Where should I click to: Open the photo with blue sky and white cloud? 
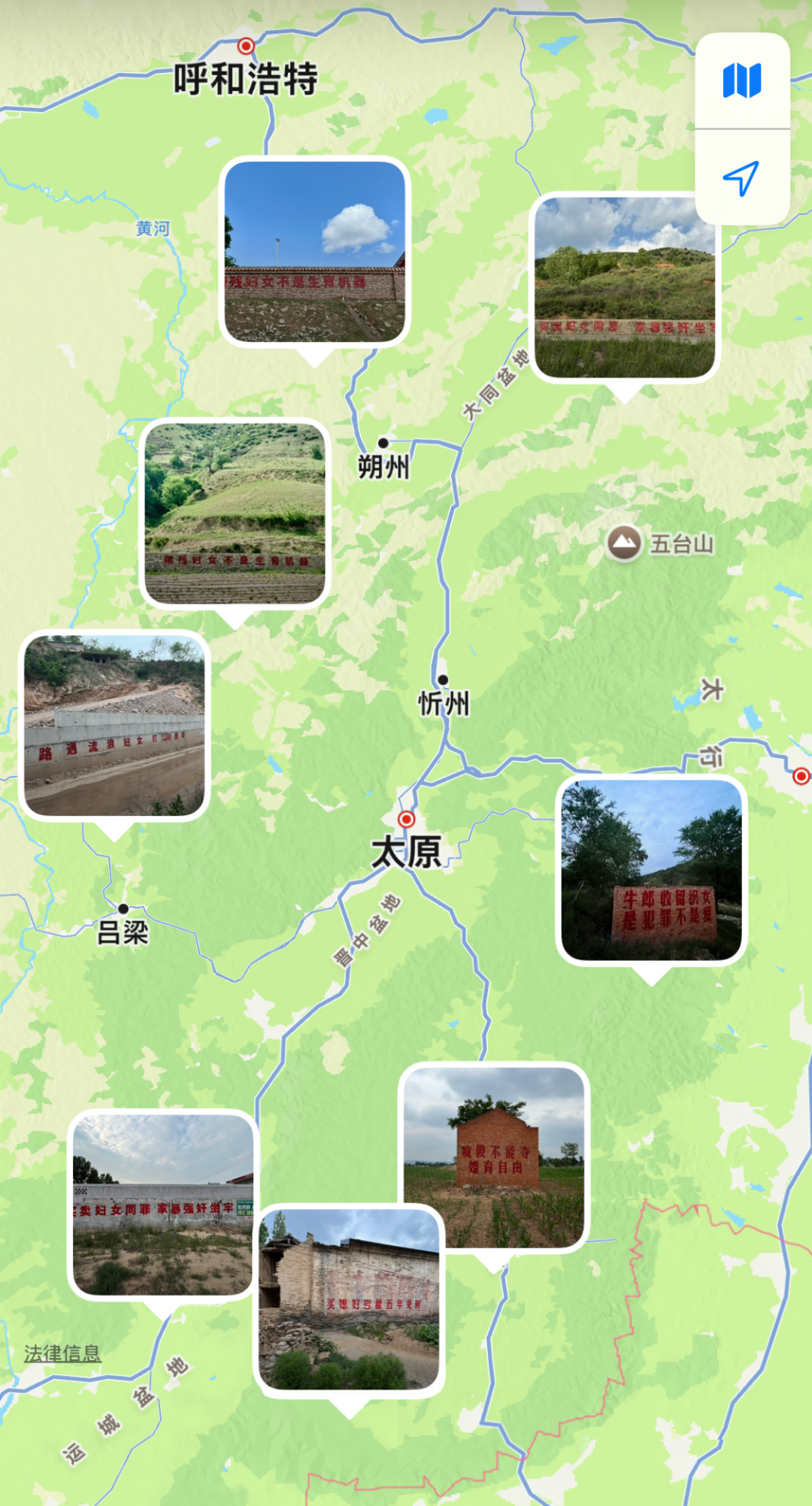tap(315, 251)
